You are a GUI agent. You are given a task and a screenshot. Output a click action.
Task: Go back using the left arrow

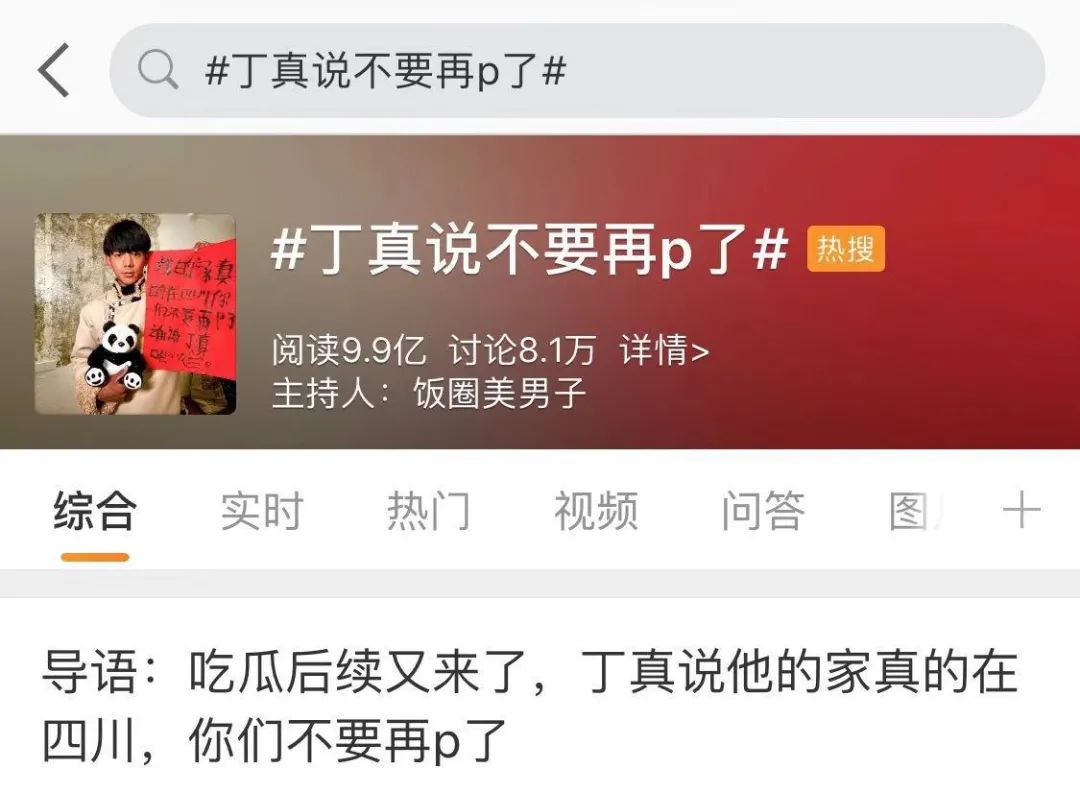pyautogui.click(x=54, y=71)
